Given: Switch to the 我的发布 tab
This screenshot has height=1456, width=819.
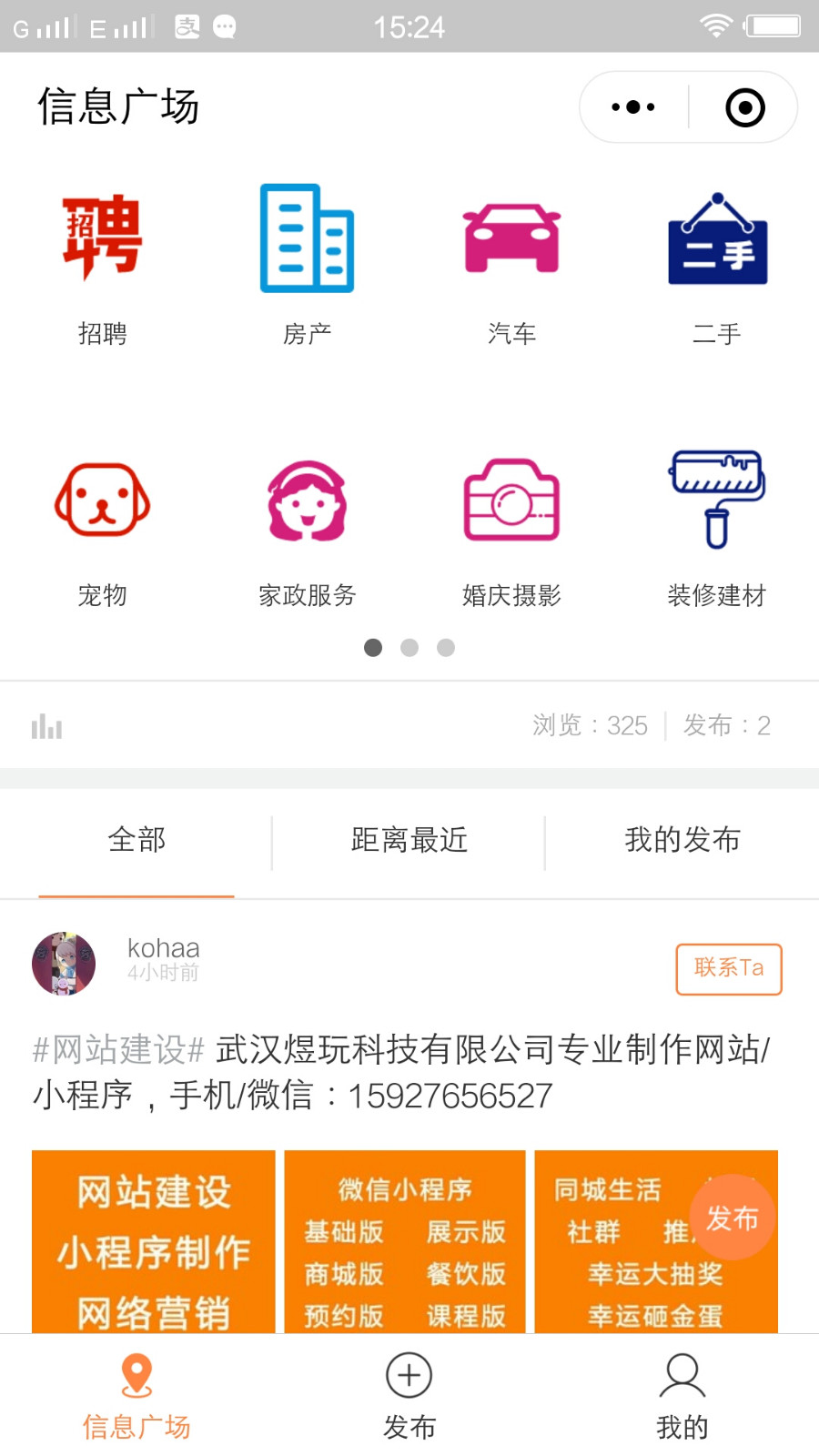Looking at the screenshot, I should [x=682, y=840].
